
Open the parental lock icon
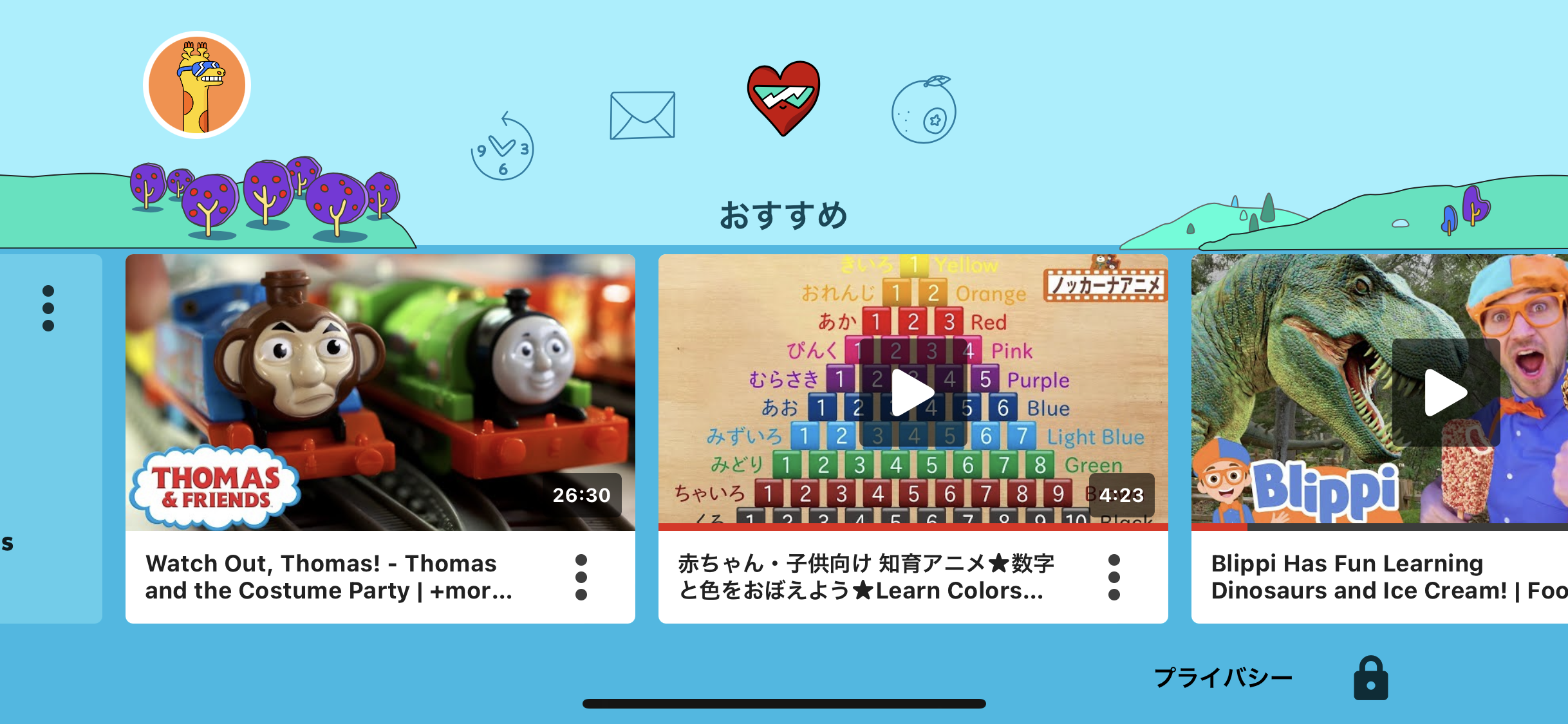[x=1370, y=678]
